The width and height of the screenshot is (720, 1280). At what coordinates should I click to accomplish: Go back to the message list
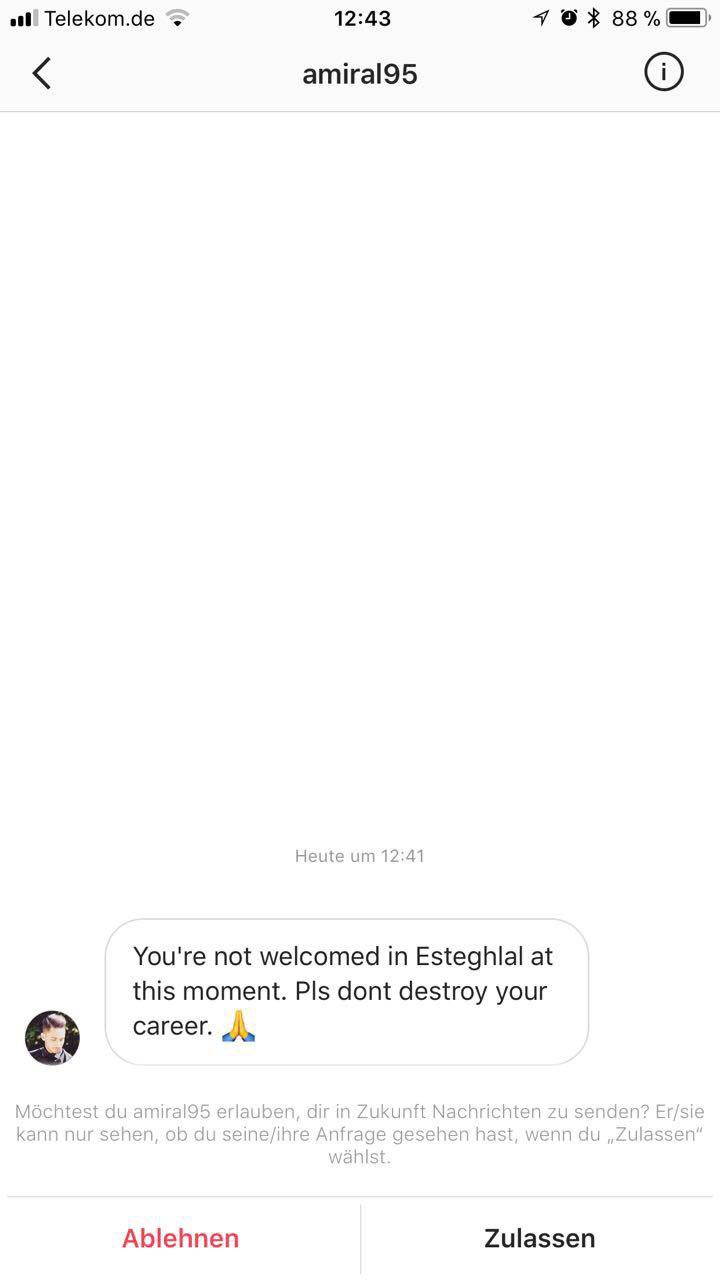[x=41, y=73]
